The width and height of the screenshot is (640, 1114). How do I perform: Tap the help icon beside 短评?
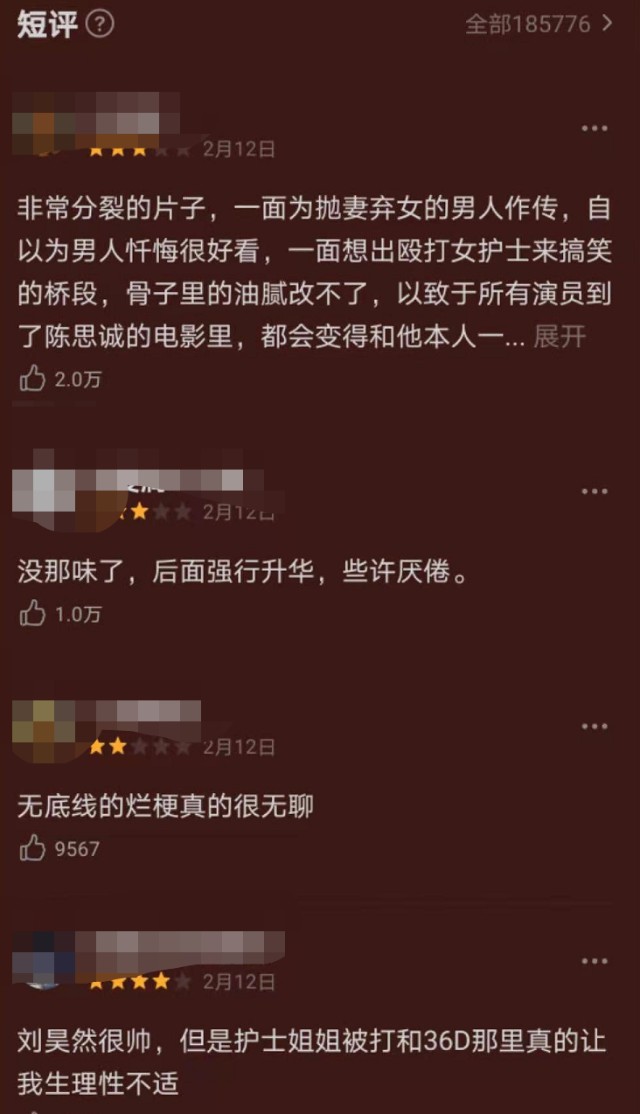tap(100, 25)
